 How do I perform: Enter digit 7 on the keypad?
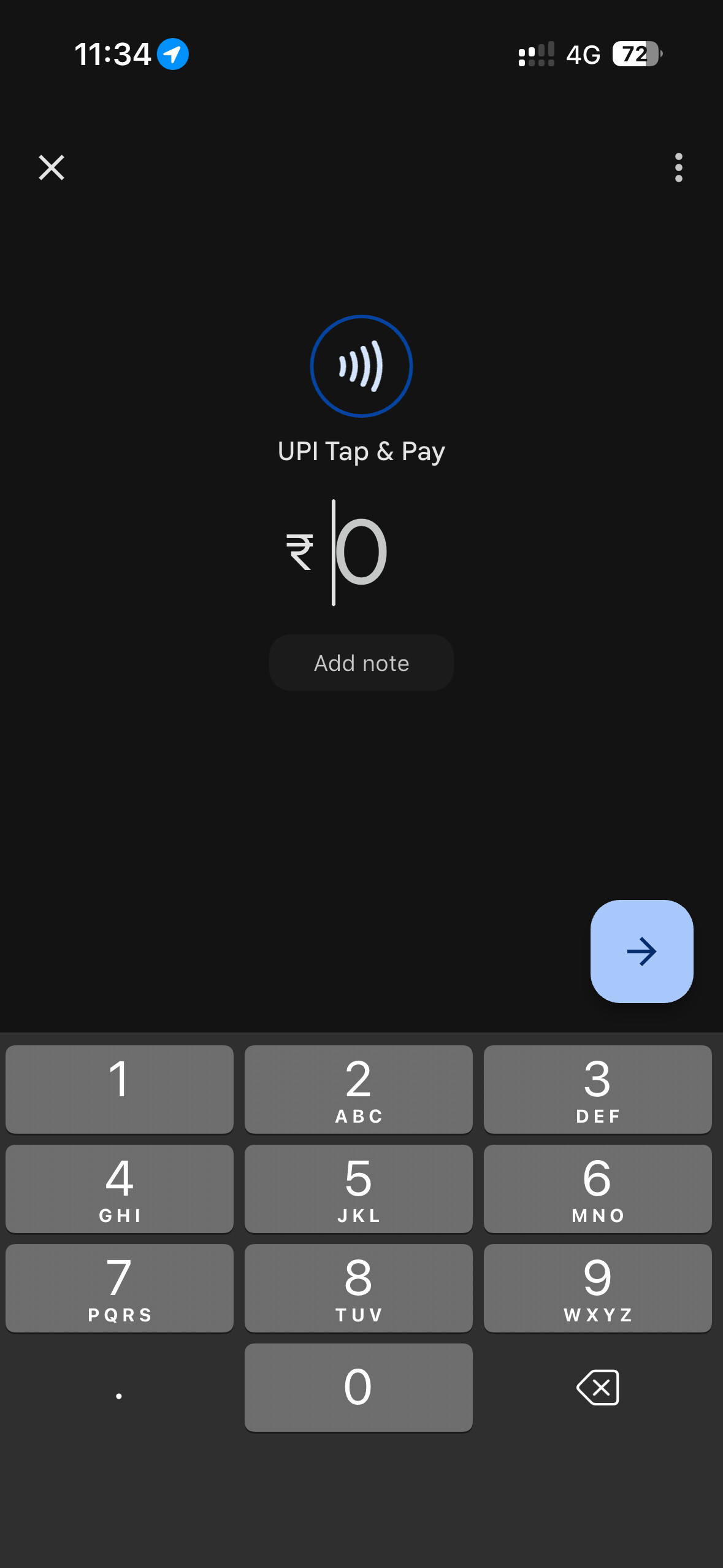click(x=120, y=1288)
